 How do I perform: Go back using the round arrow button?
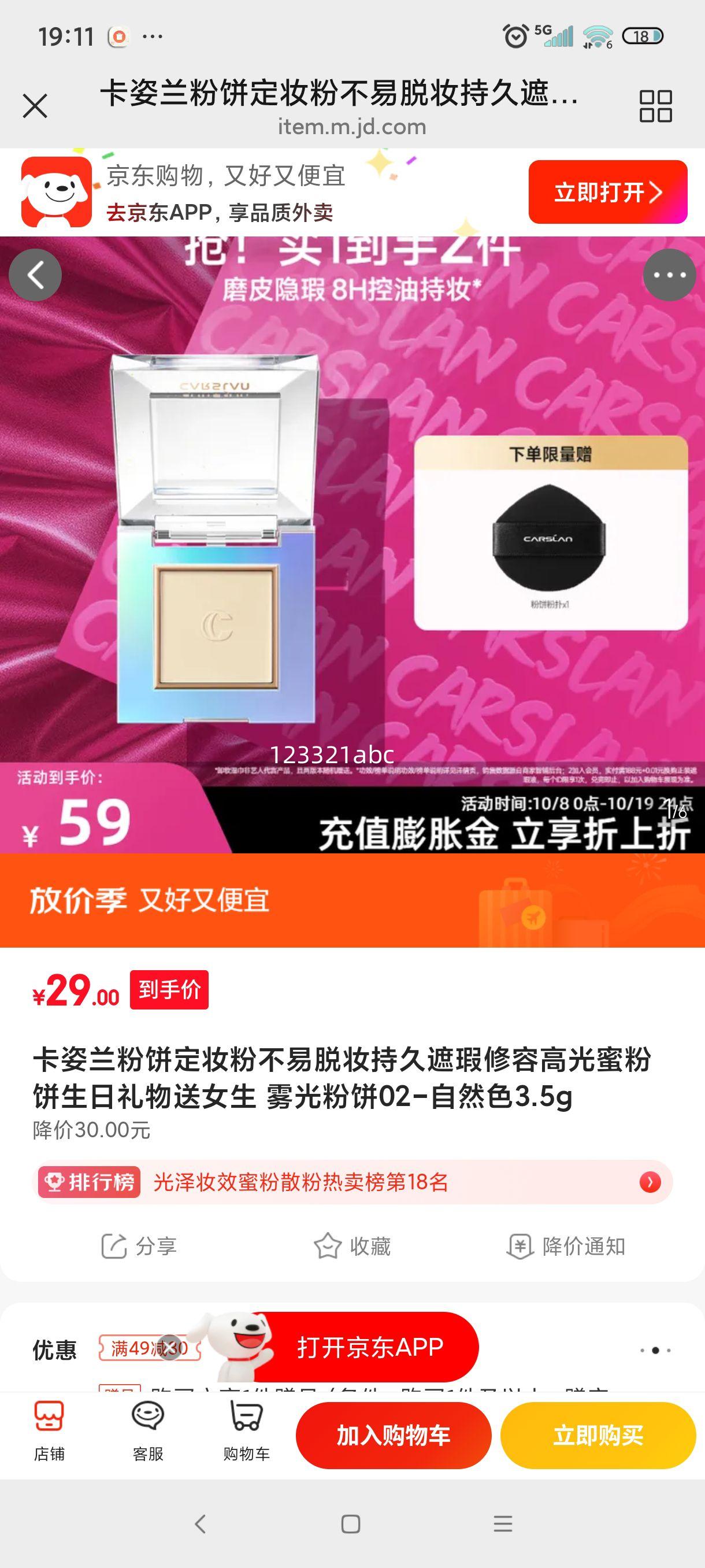coord(35,275)
